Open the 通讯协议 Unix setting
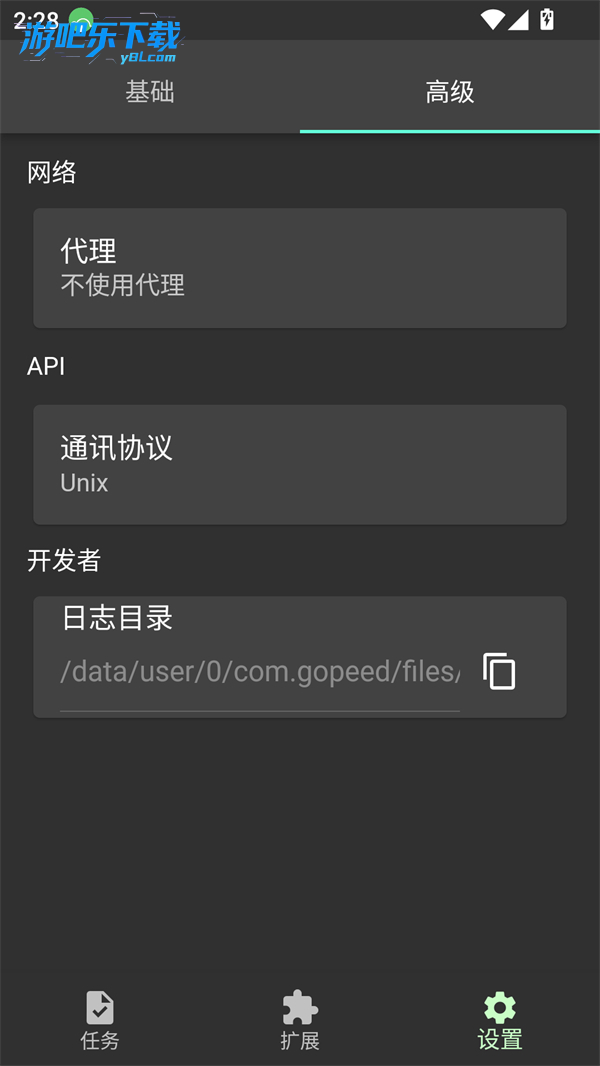The image size is (600, 1066). (300, 464)
